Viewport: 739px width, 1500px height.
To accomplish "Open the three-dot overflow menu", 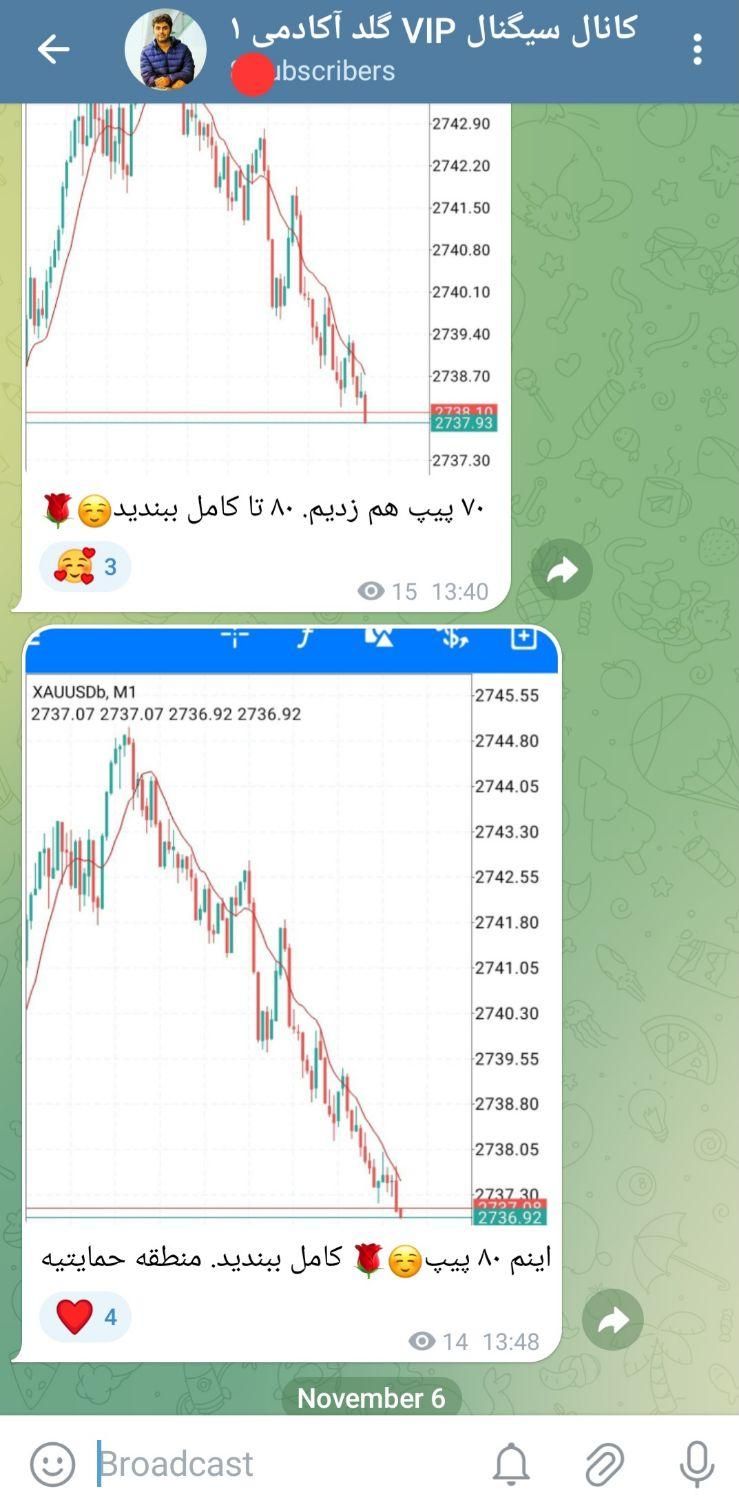I will point(697,49).
